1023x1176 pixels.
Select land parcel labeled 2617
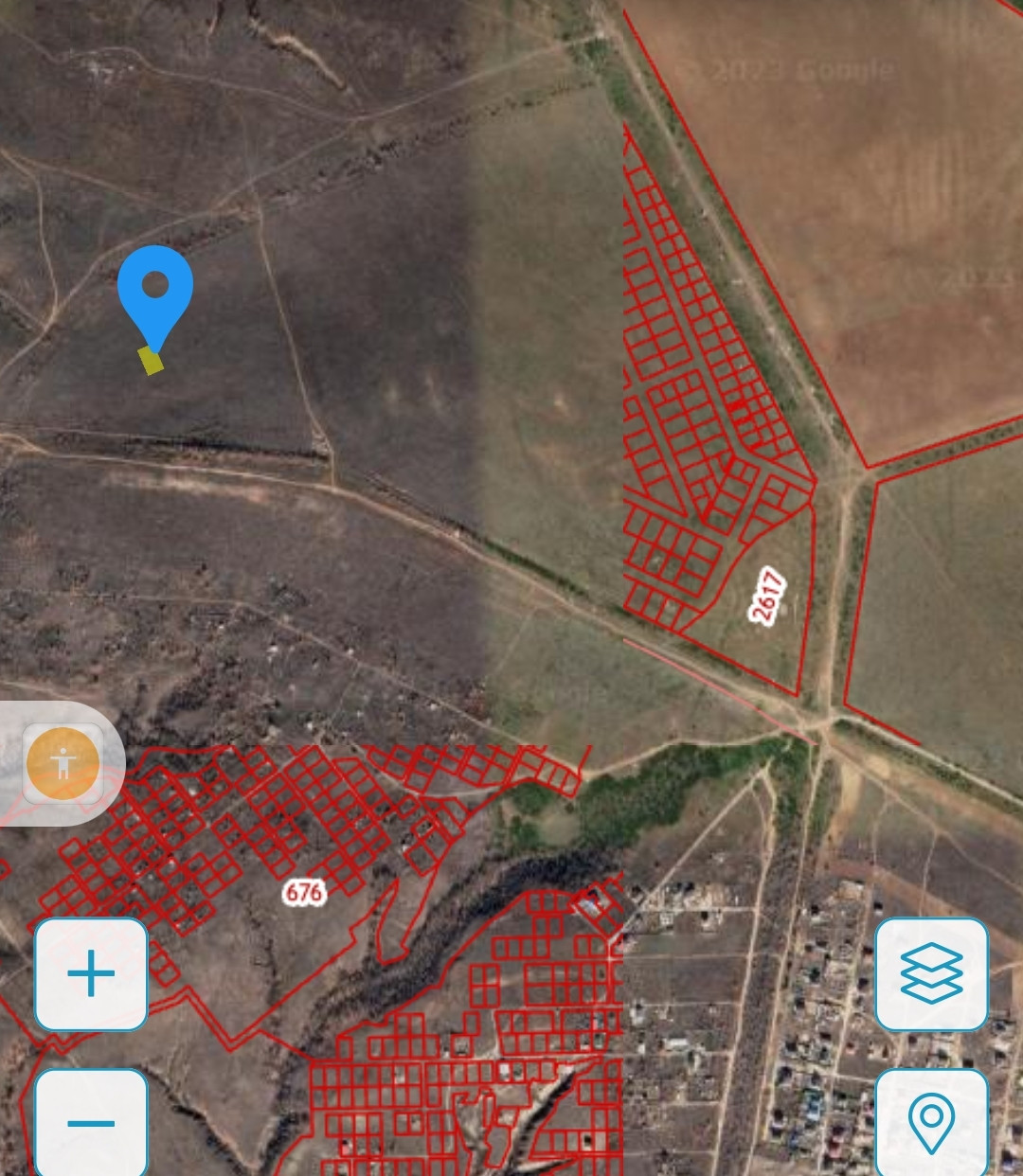tap(767, 597)
